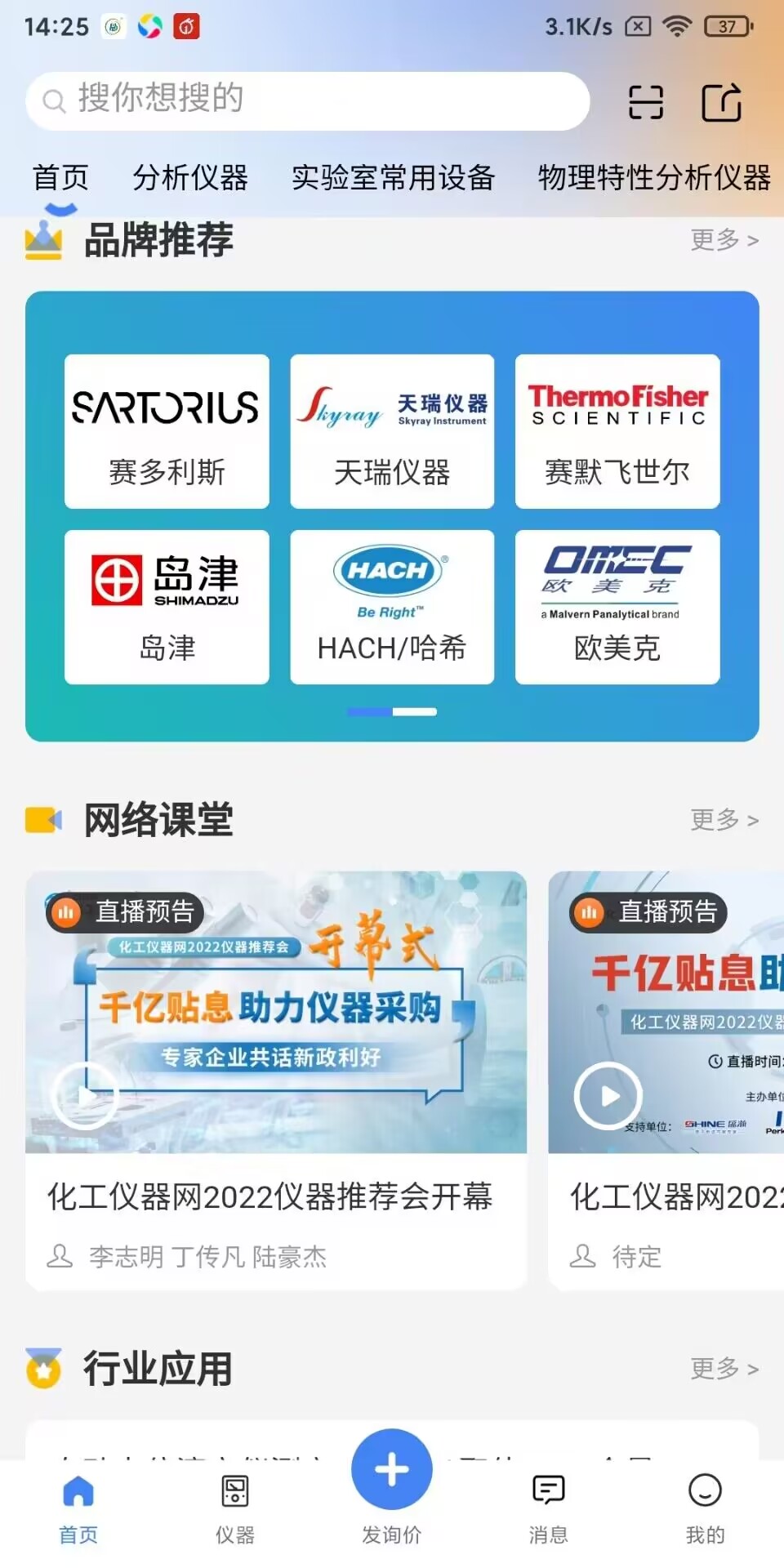Tap the search box 搜你想搜的
Viewport: 784px width, 1568px height.
307,101
